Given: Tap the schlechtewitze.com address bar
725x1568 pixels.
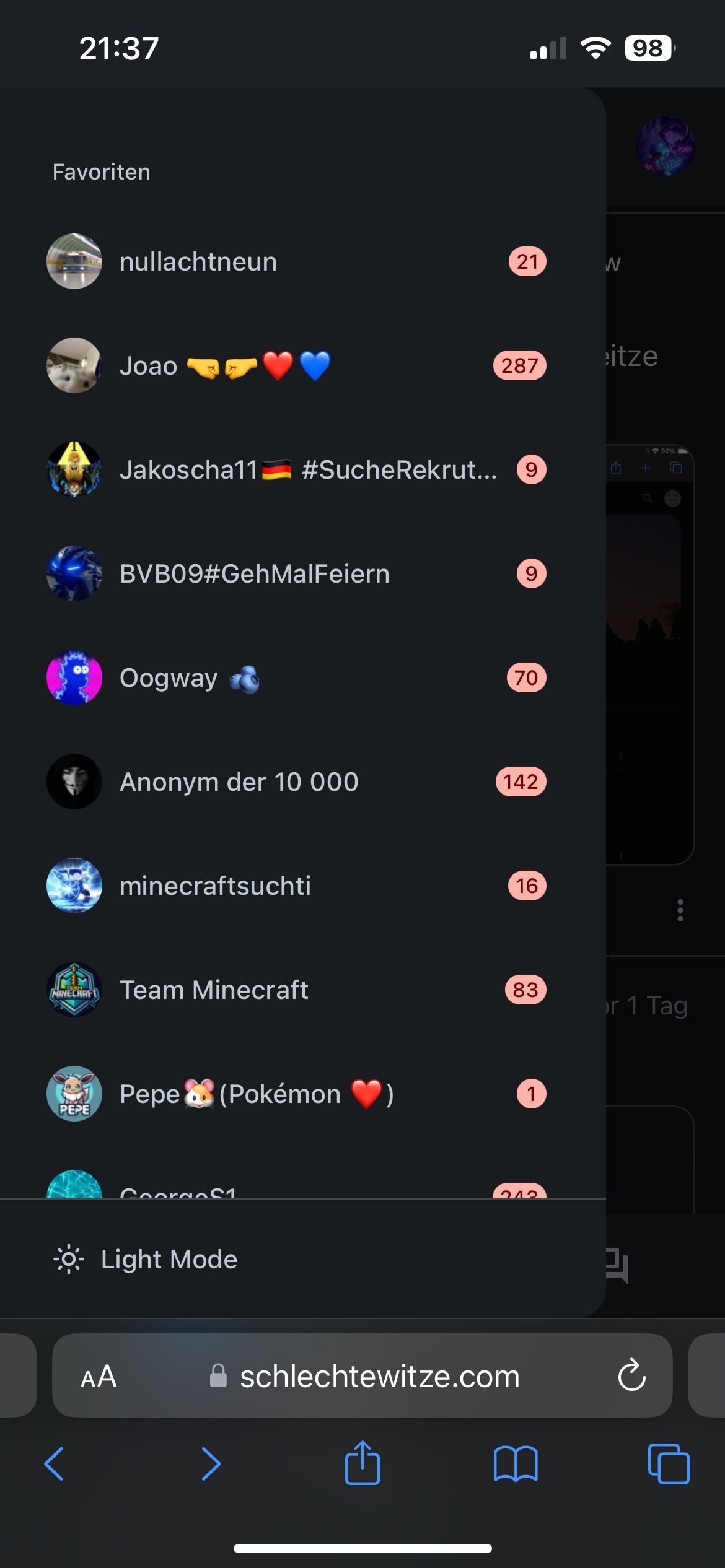Looking at the screenshot, I should 379,1376.
